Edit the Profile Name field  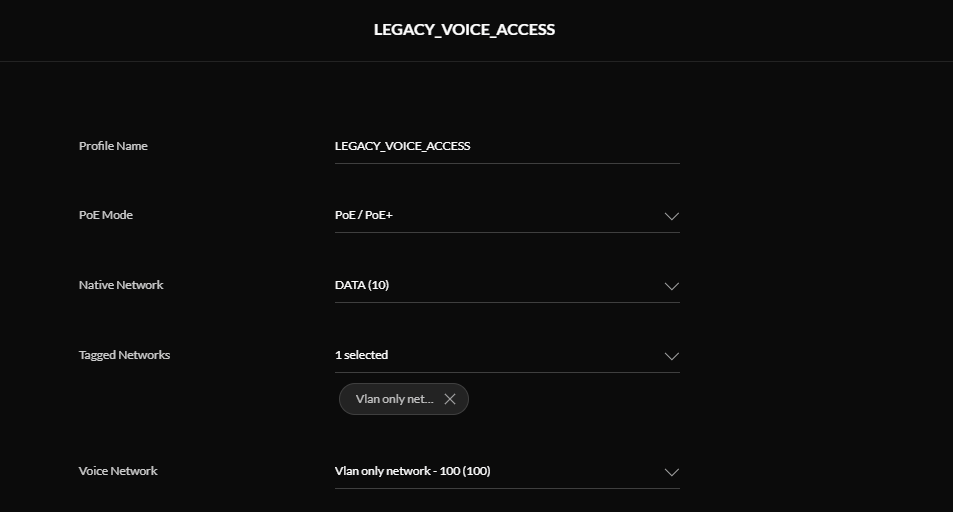(x=506, y=146)
